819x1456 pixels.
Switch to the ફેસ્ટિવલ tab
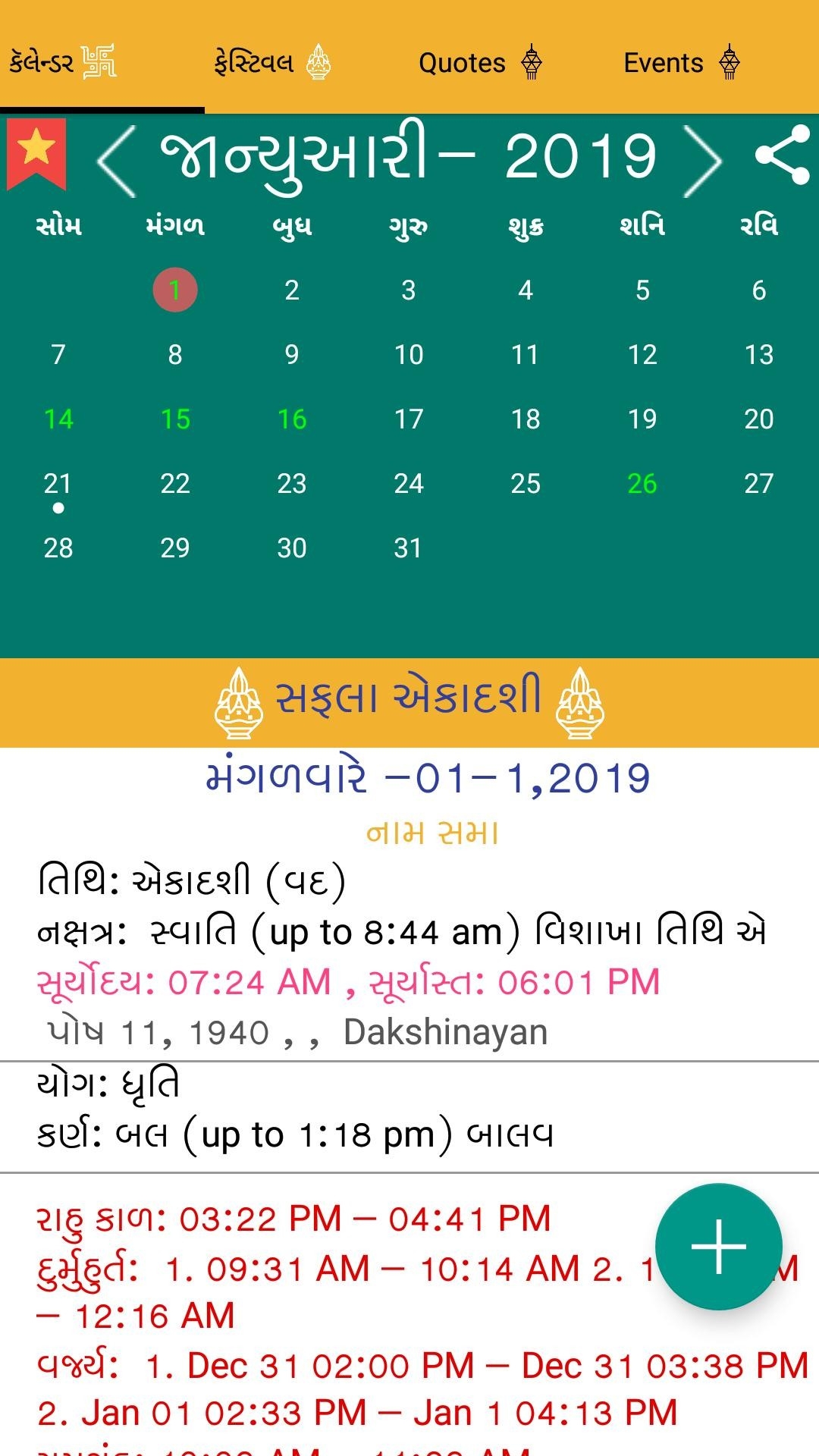[272, 62]
